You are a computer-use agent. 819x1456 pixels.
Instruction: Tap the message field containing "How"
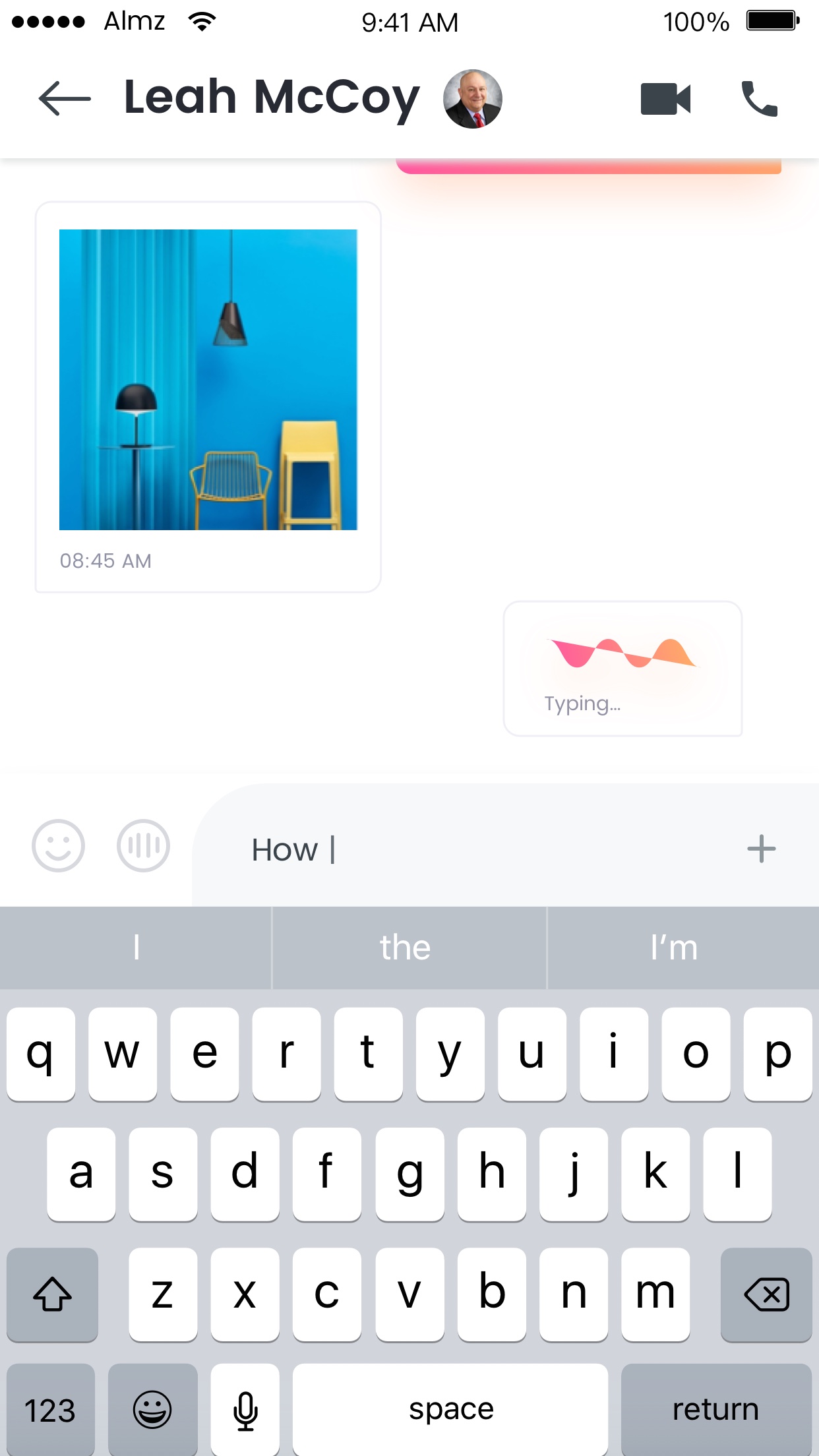[488, 849]
